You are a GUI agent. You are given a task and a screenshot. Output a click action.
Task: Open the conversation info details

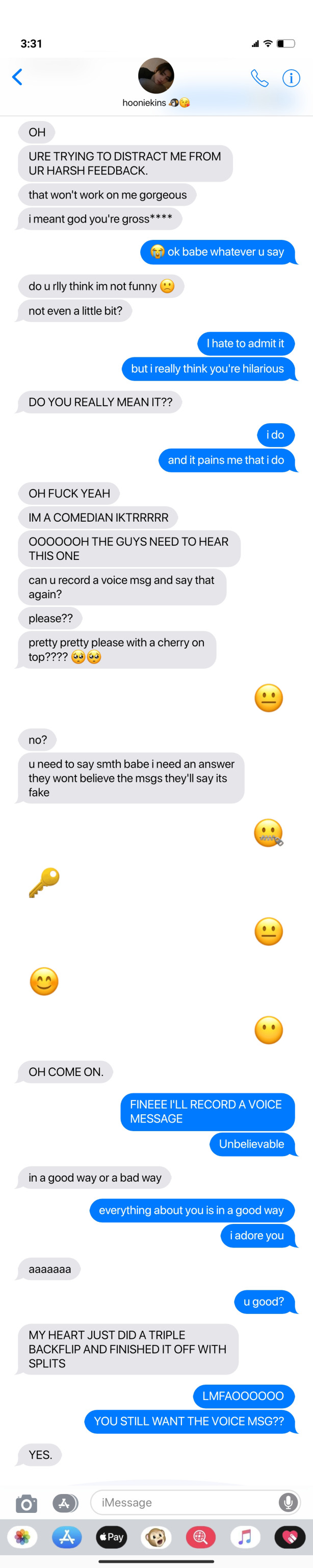pyautogui.click(x=291, y=78)
